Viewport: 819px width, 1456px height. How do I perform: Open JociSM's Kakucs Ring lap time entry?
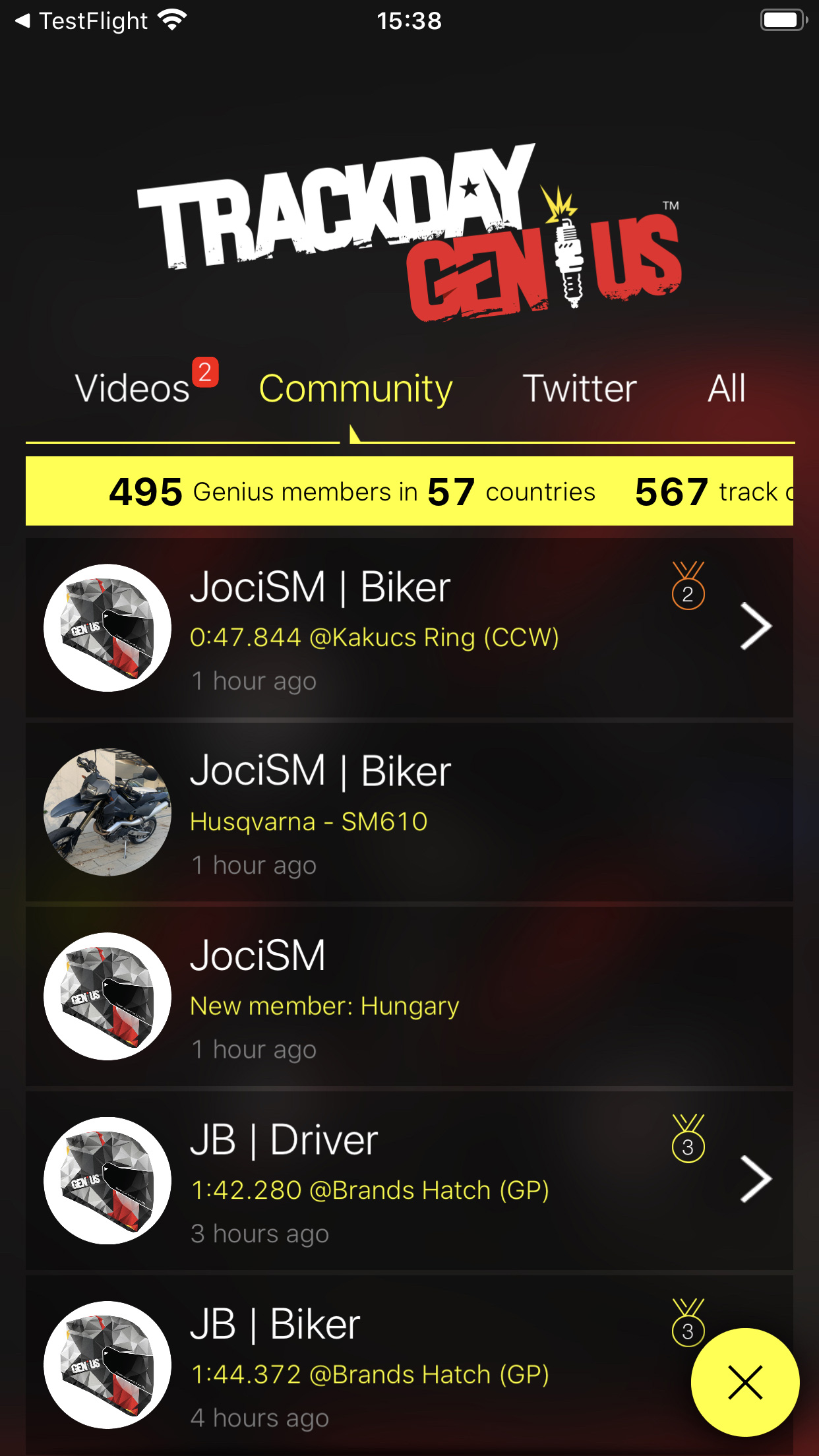click(409, 628)
